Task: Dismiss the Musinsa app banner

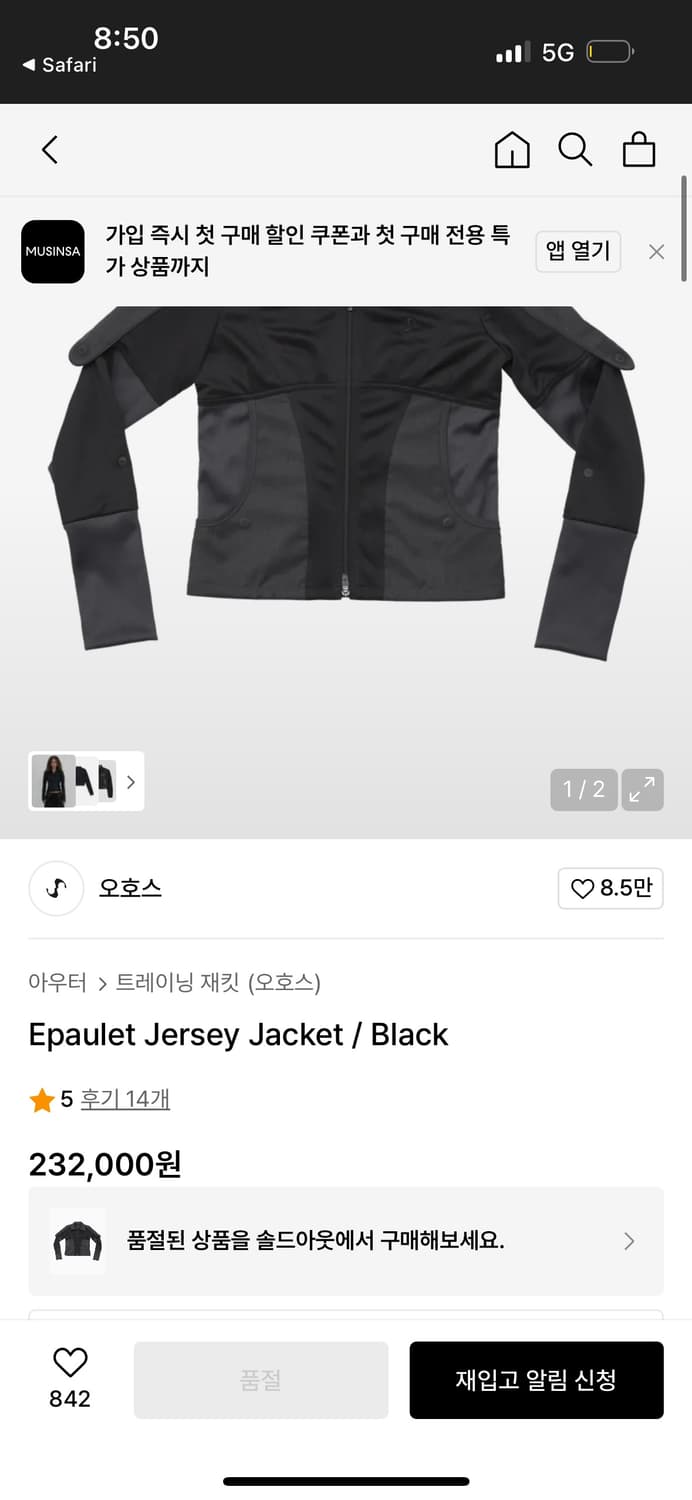Action: 656,252
